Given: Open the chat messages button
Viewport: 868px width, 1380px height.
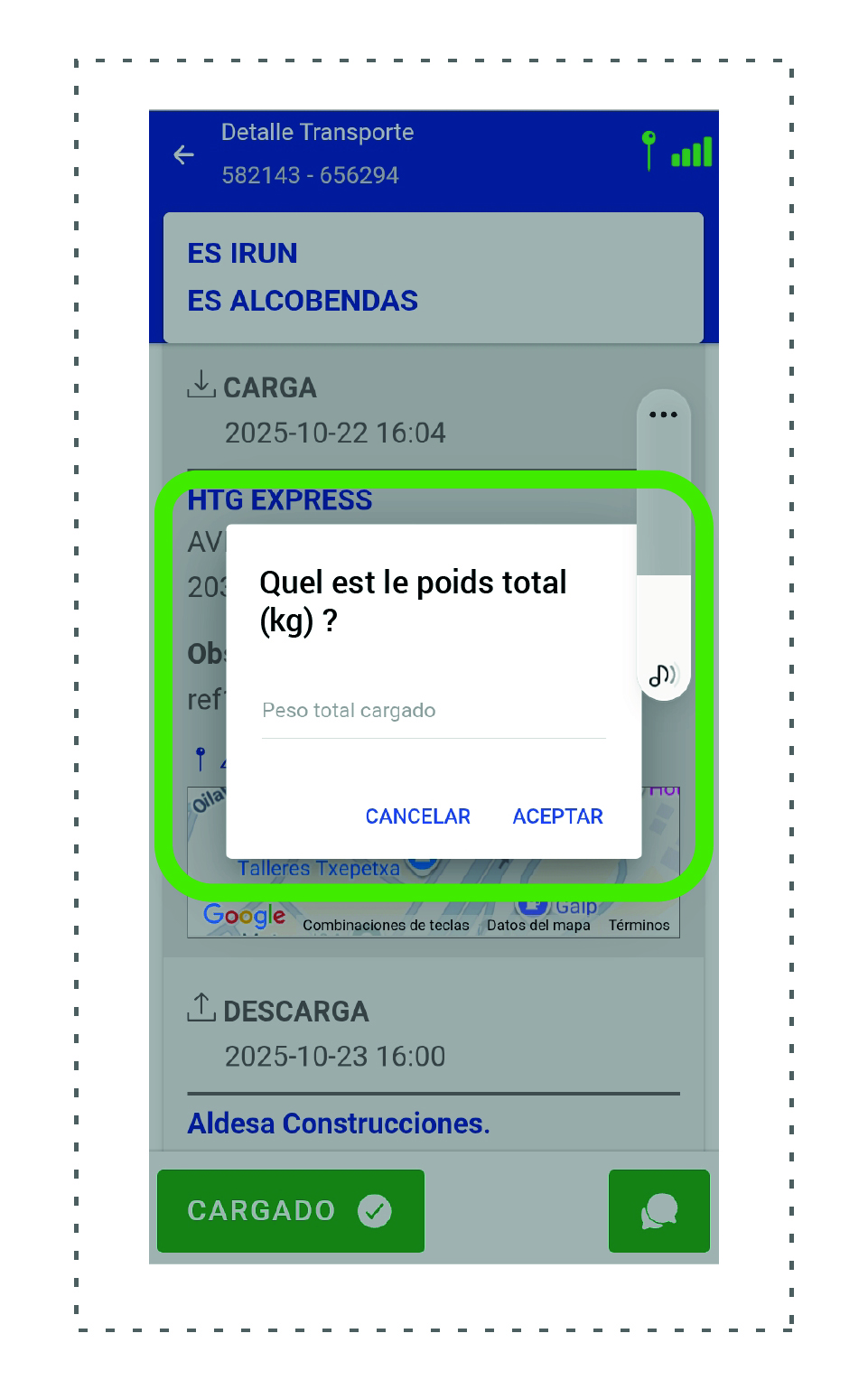Looking at the screenshot, I should pyautogui.click(x=658, y=1210).
